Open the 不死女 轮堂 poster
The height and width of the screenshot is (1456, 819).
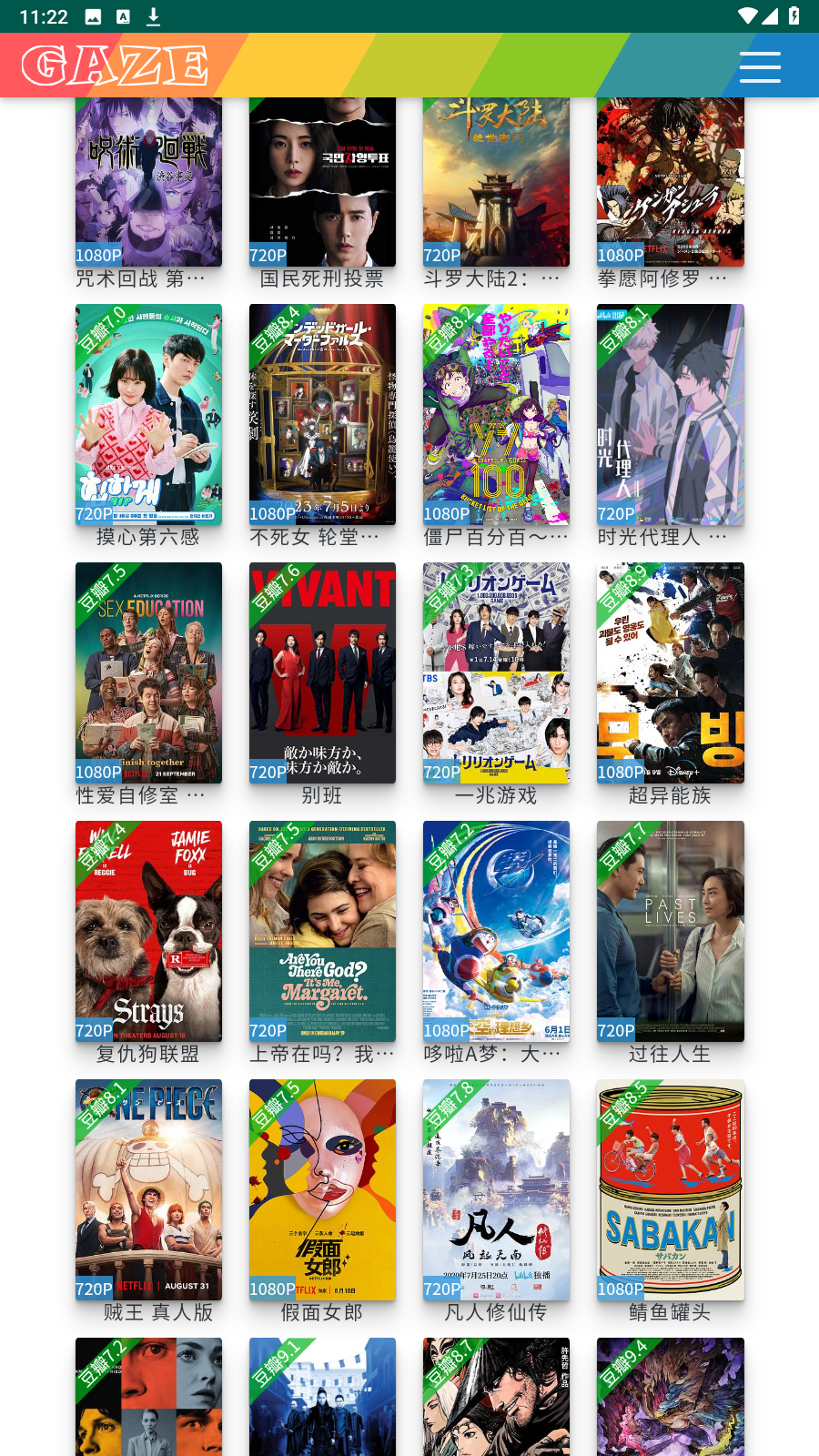(x=322, y=414)
